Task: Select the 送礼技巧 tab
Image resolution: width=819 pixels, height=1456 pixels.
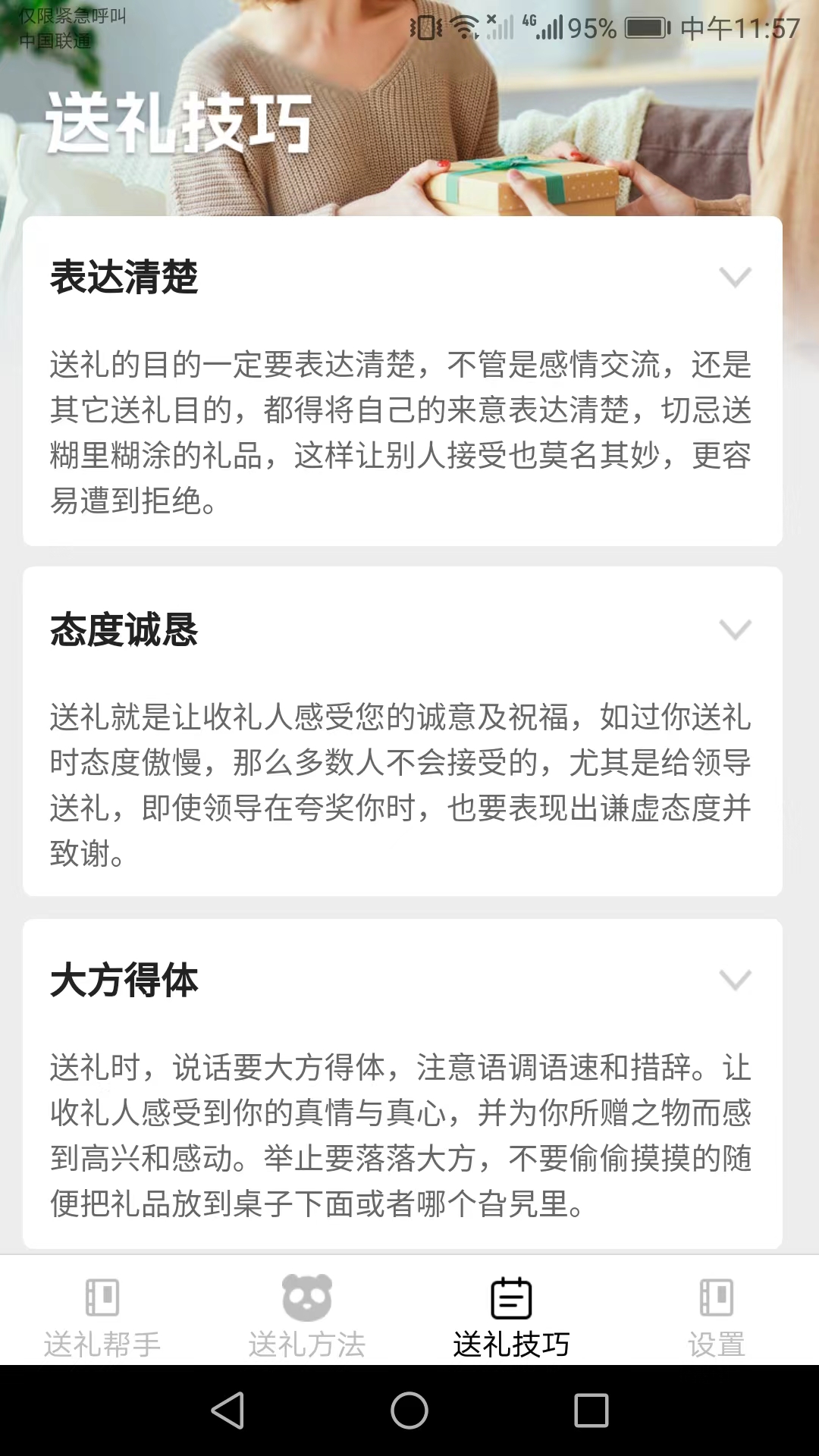Action: (512, 1316)
